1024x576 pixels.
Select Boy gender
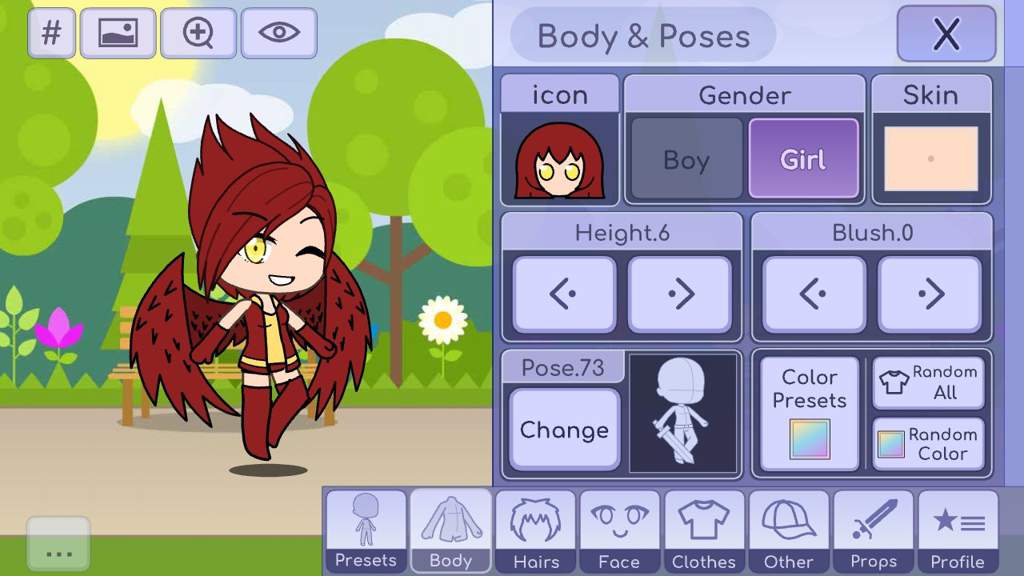coord(686,160)
